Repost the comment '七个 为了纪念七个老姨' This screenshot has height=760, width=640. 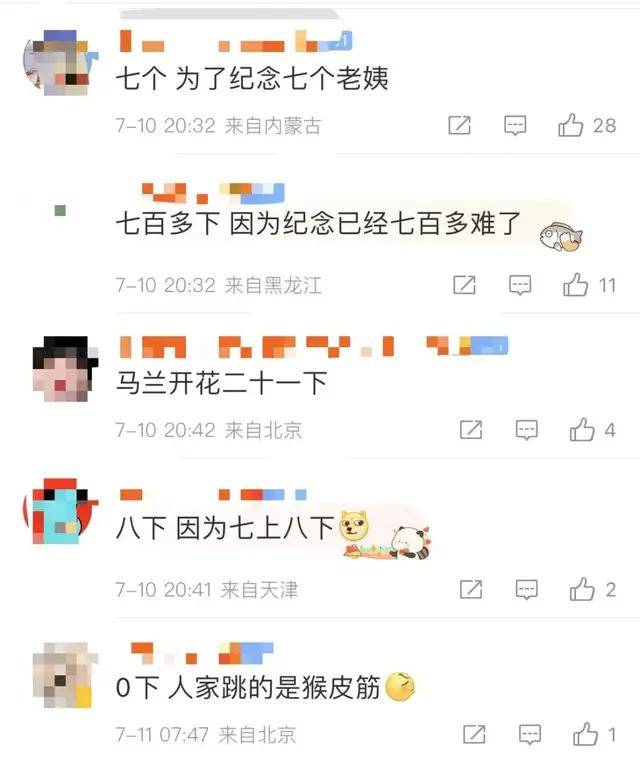[x=459, y=126]
